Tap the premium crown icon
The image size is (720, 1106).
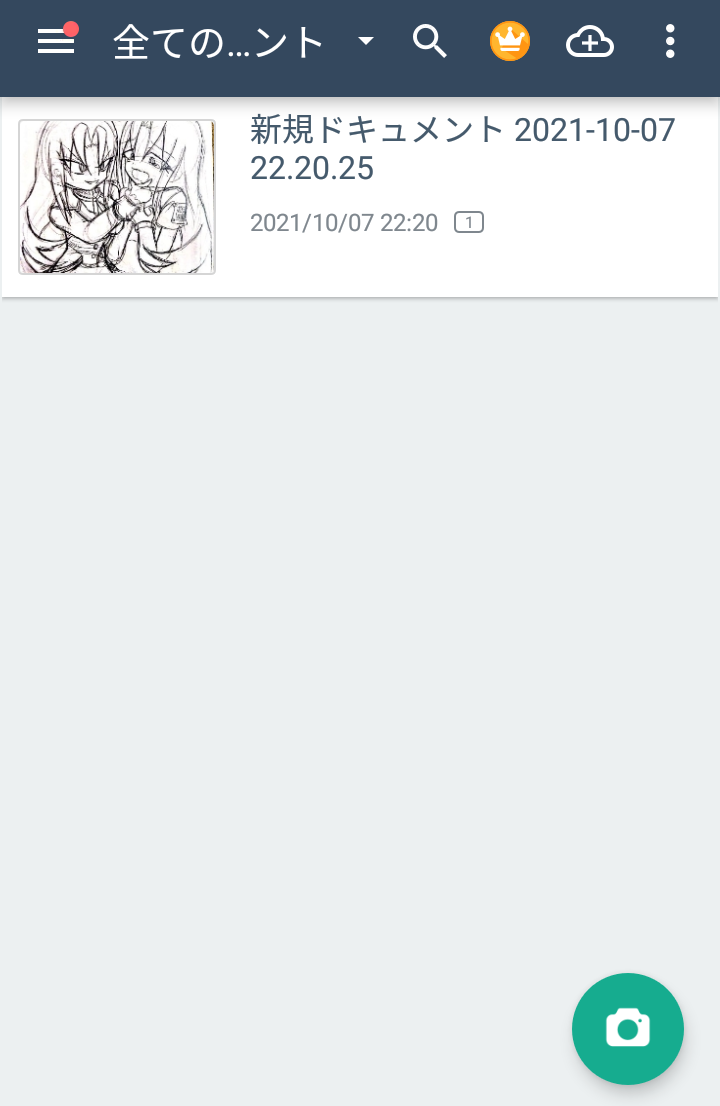point(510,42)
